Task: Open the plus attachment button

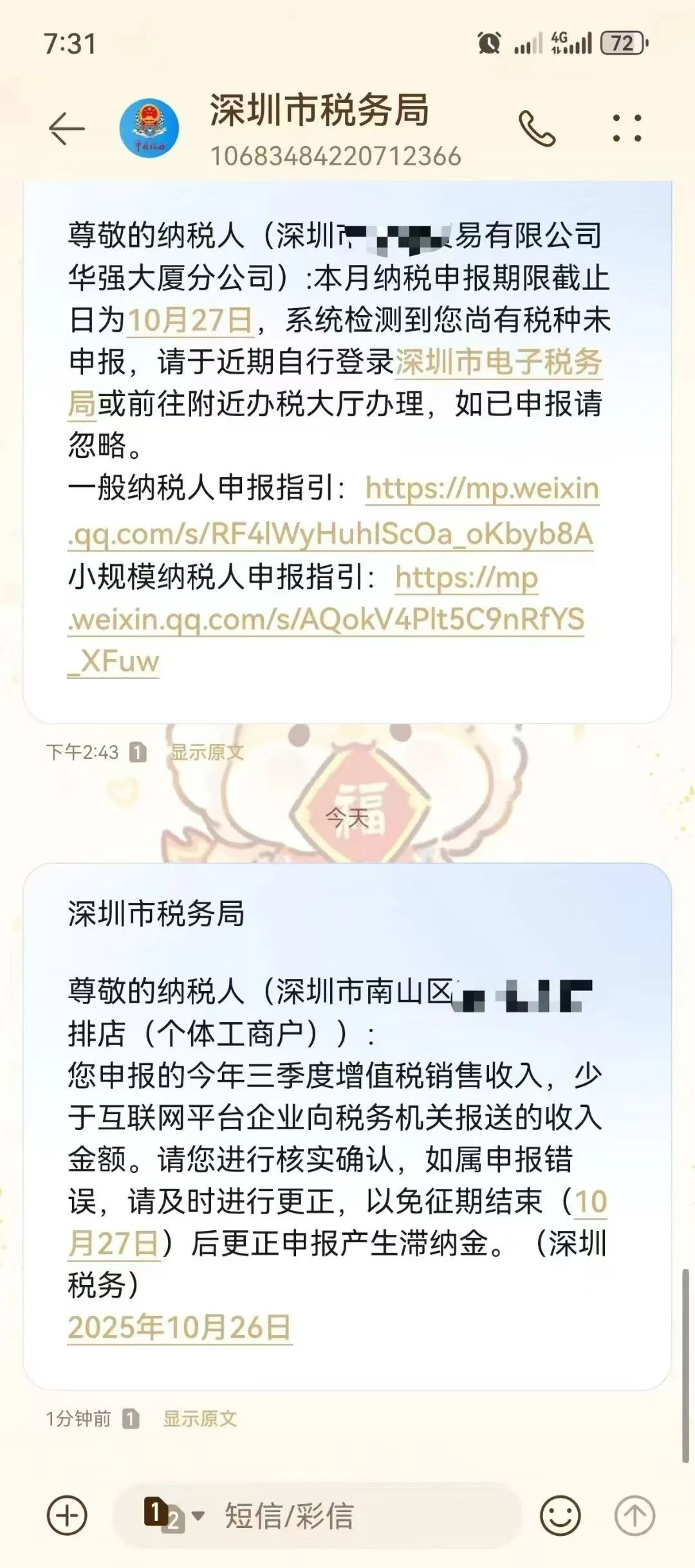Action: pyautogui.click(x=67, y=1515)
